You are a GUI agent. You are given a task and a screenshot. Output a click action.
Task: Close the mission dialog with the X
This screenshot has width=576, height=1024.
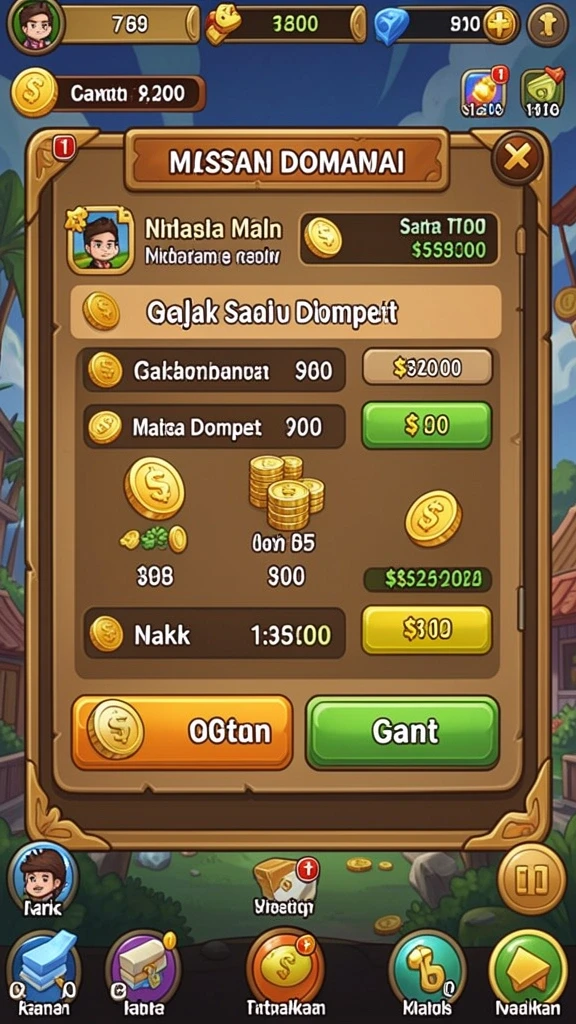[x=517, y=157]
